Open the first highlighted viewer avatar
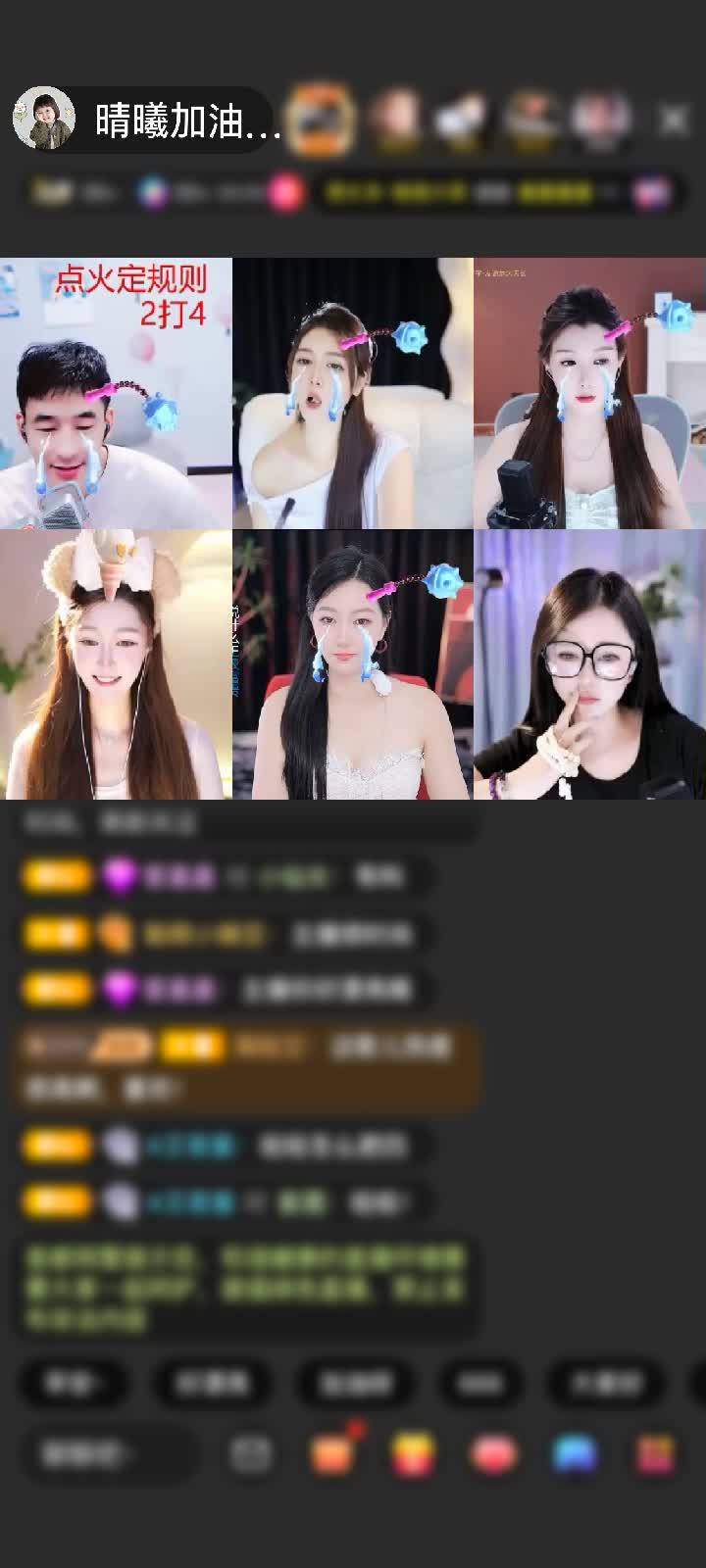 (323, 119)
